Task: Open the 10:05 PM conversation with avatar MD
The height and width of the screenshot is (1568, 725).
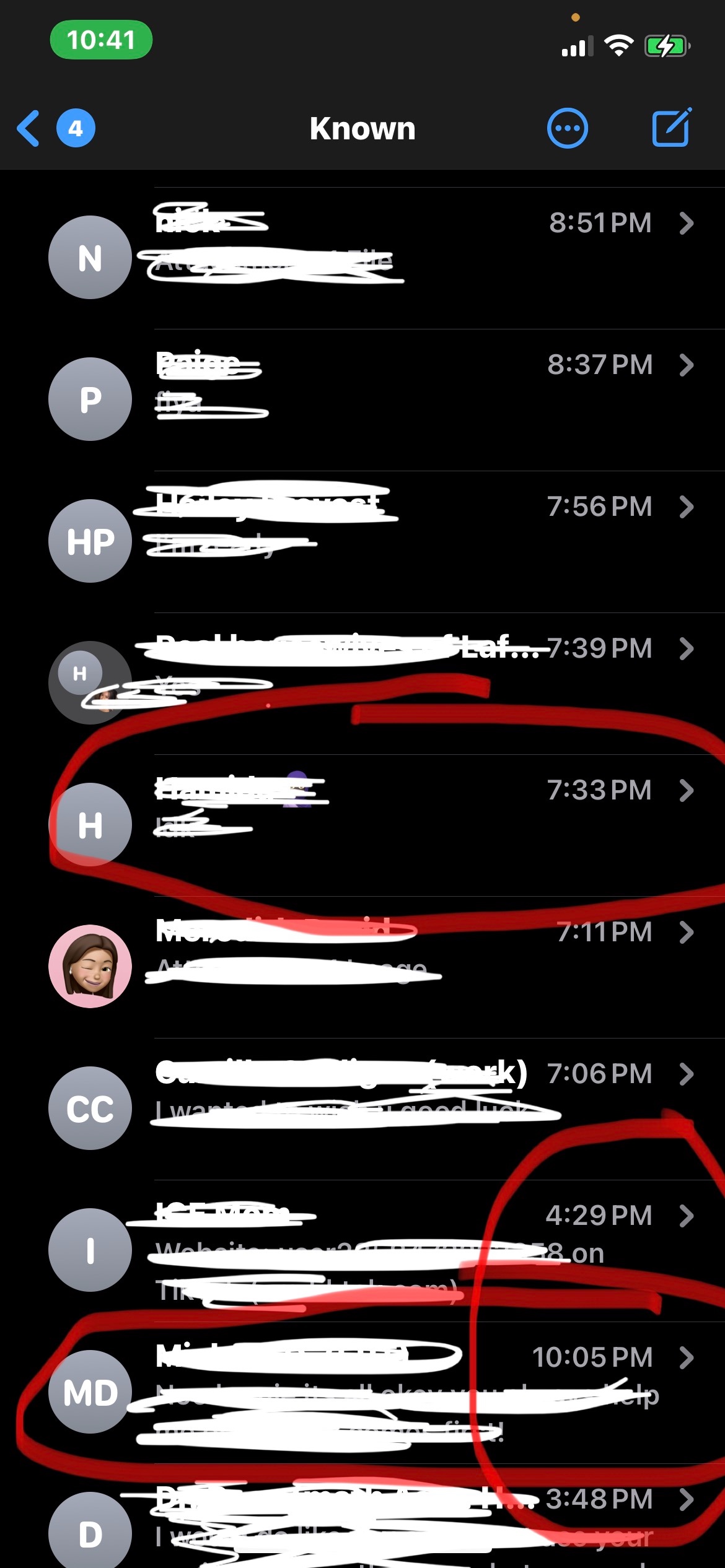Action: (x=397, y=1392)
